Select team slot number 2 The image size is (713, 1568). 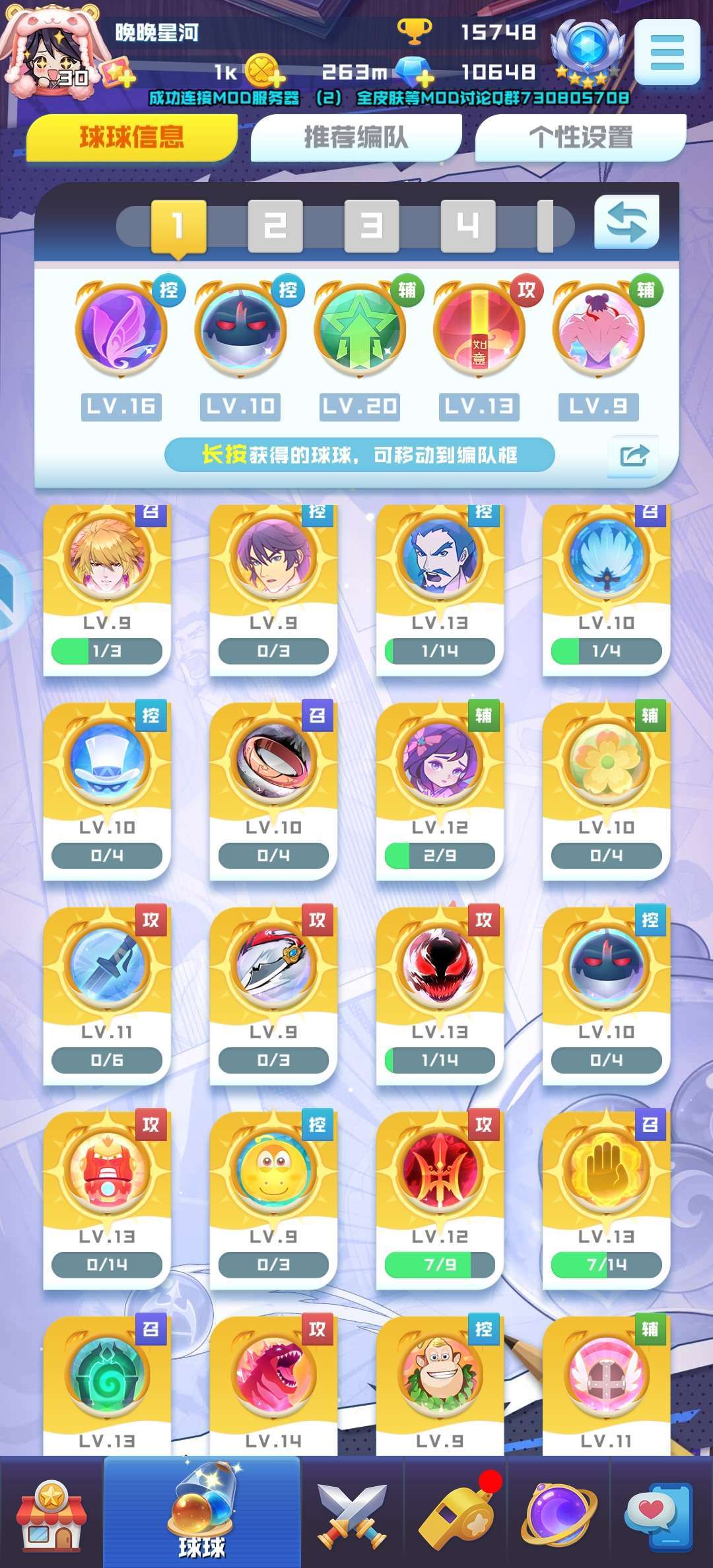pos(275,226)
